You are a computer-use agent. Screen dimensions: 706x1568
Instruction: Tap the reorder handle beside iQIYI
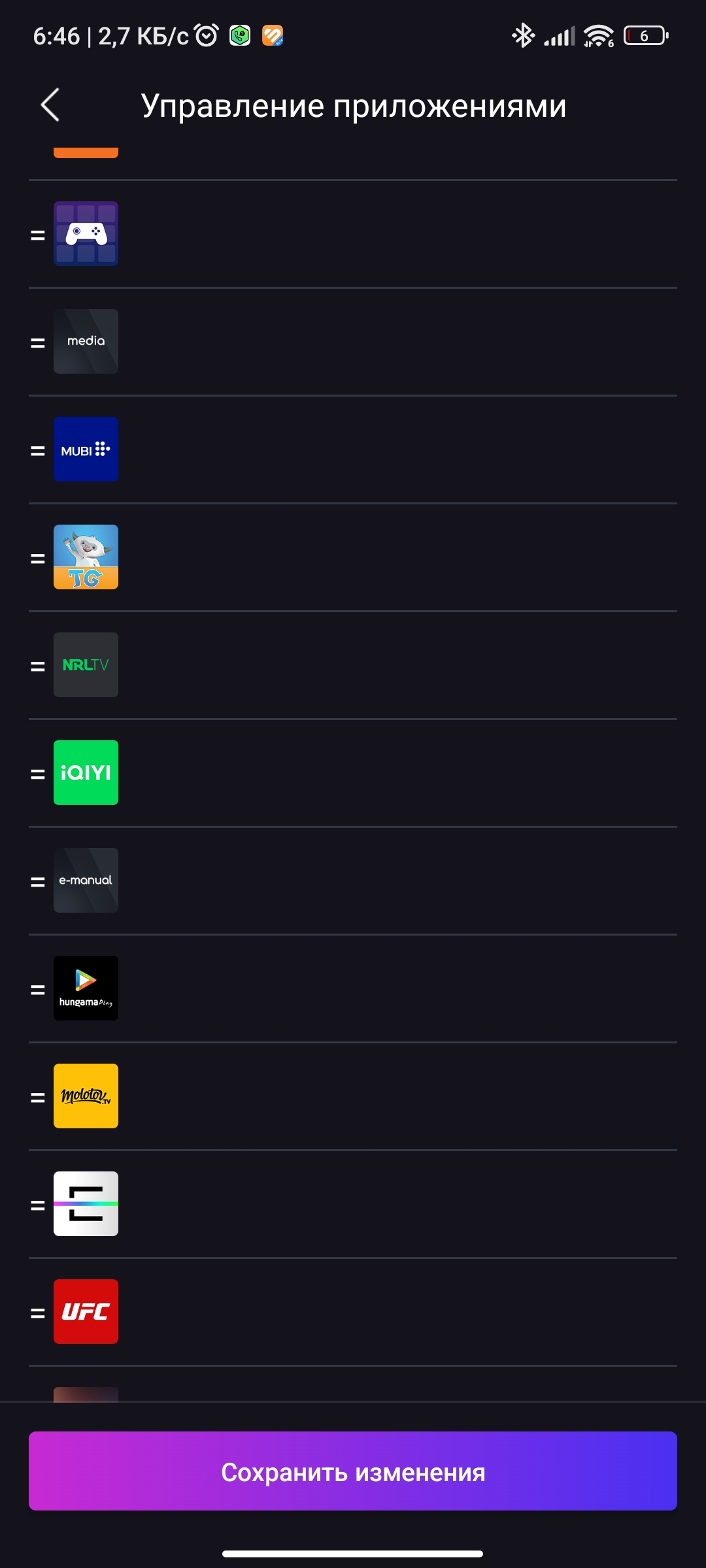[38, 774]
